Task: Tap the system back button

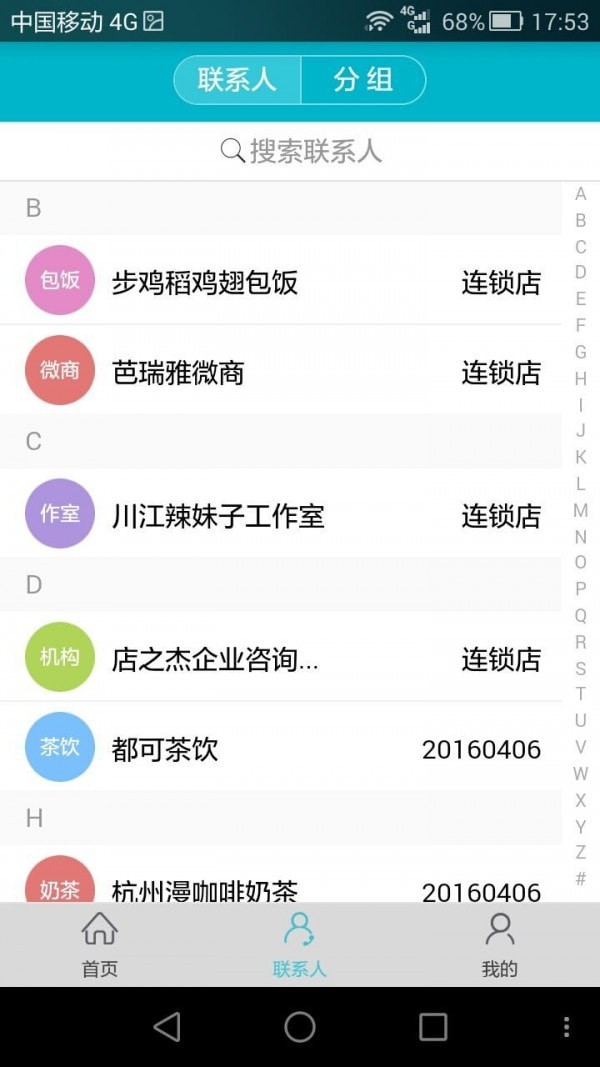Action: pos(167,1026)
